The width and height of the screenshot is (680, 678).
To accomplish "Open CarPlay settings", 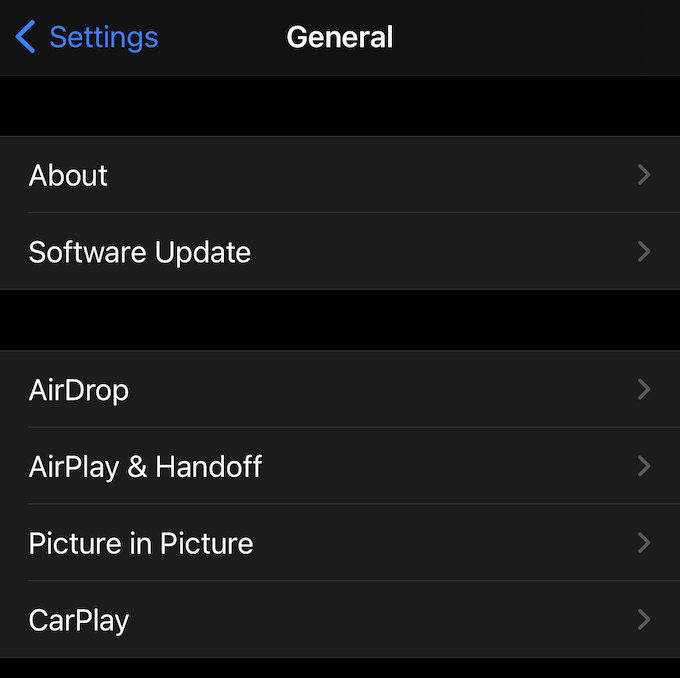I will pyautogui.click(x=340, y=621).
